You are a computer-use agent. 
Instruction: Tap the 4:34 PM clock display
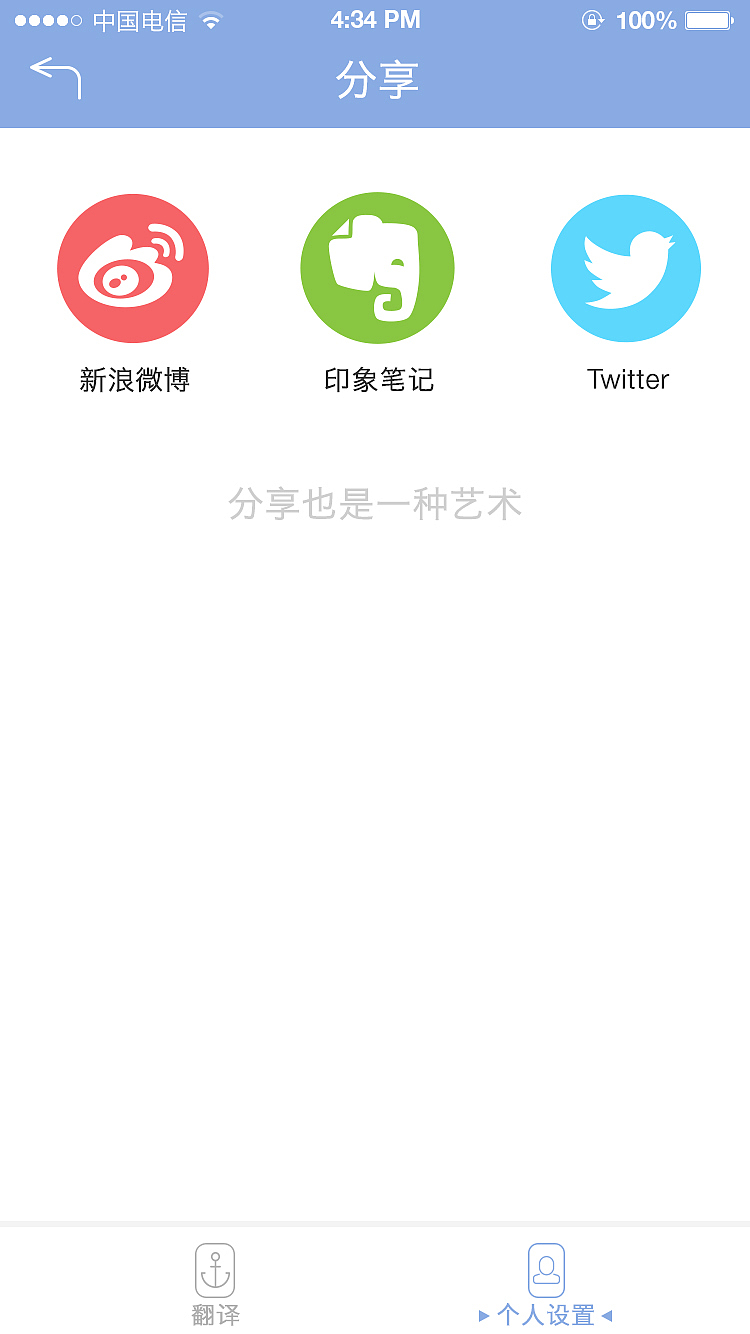[375, 18]
